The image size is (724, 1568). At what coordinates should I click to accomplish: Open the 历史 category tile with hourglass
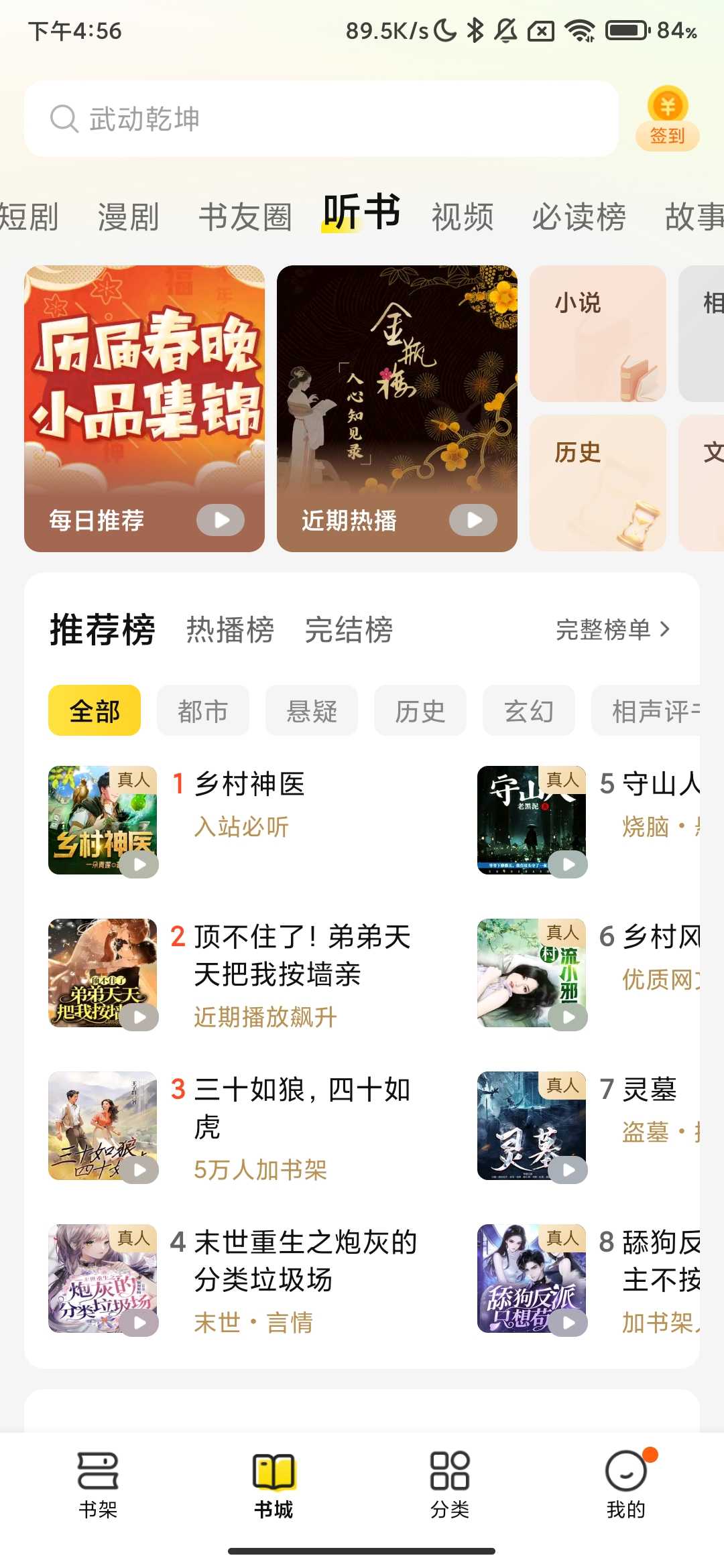[597, 482]
